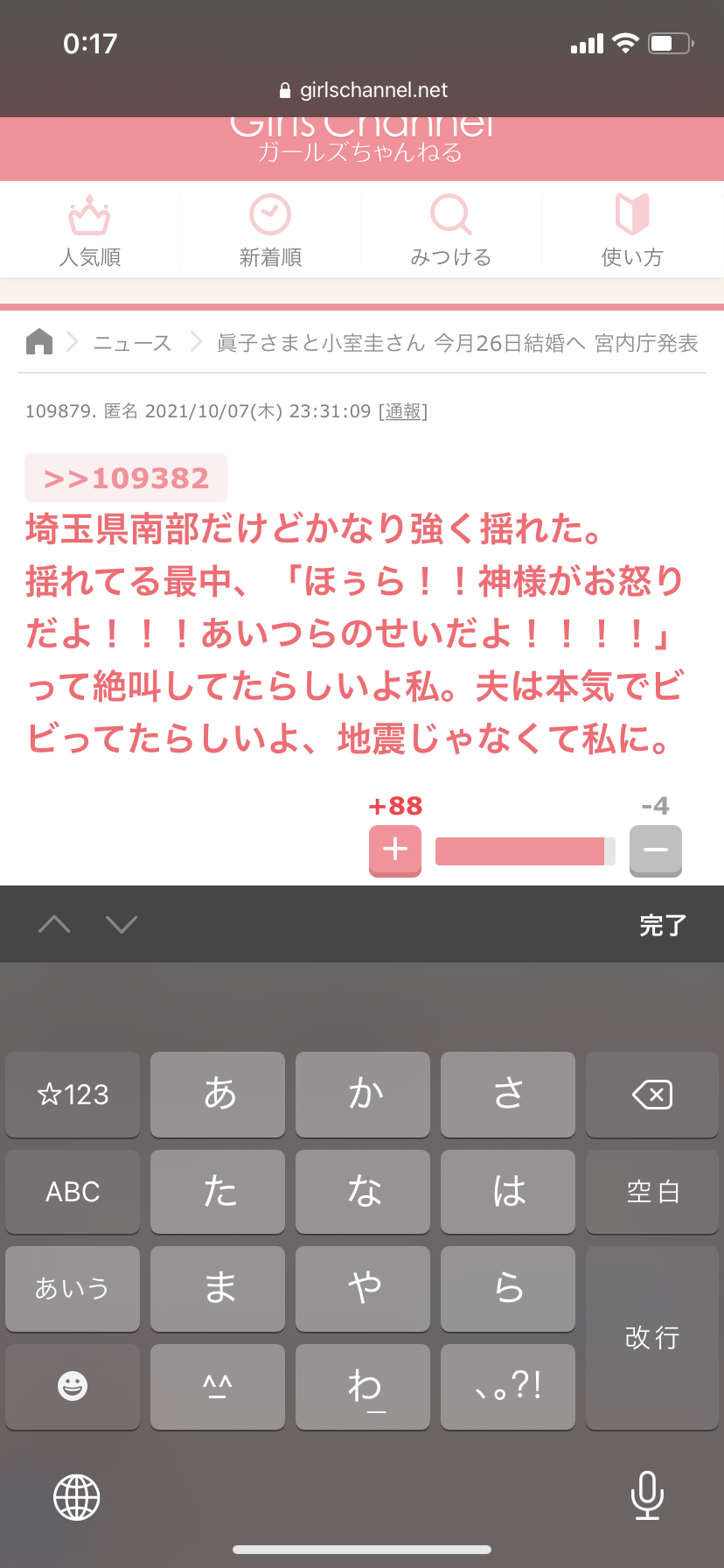Viewport: 724px width, 1568px height.
Task: Start dictation with the microphone
Action: tap(647, 1495)
